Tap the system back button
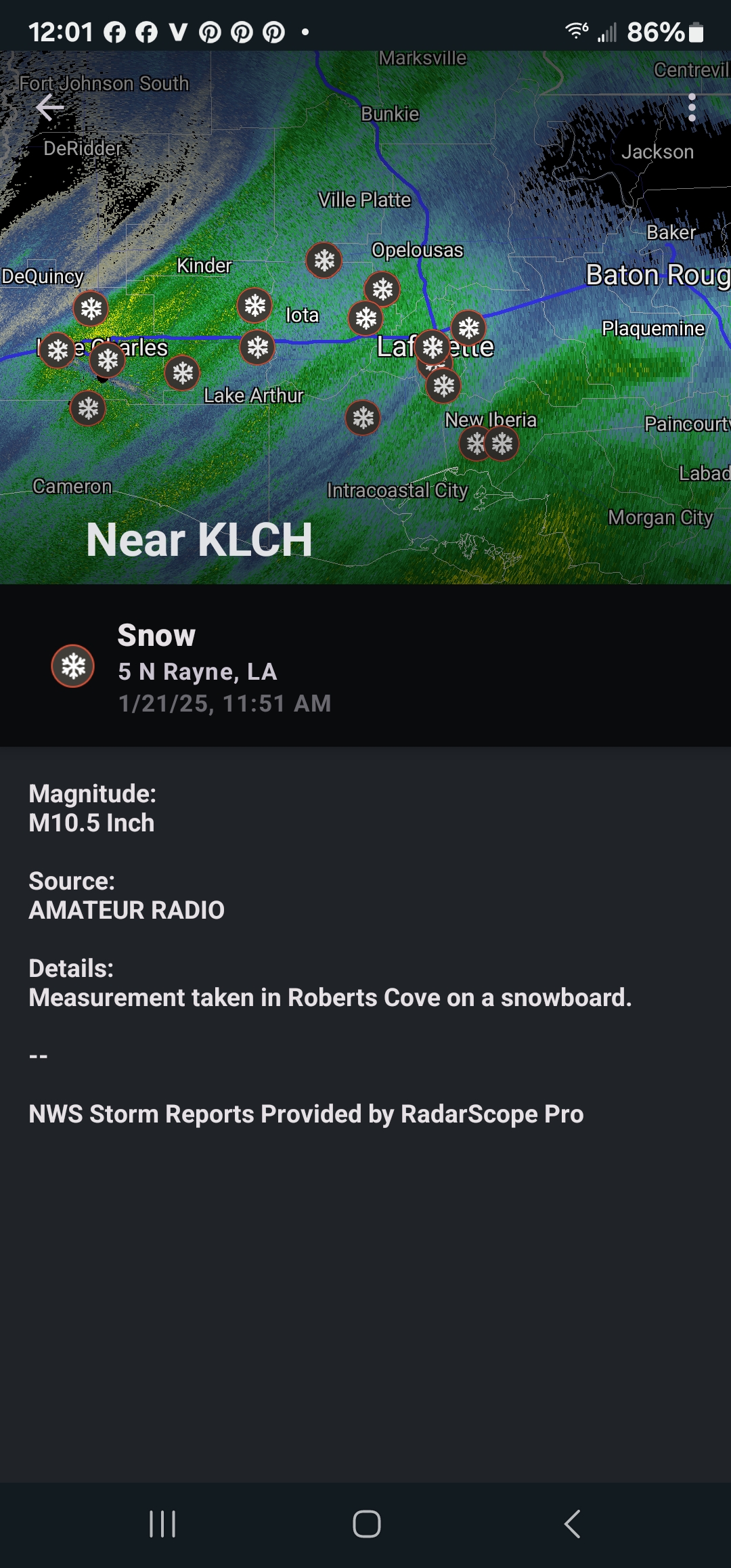731x1568 pixels. click(572, 1524)
